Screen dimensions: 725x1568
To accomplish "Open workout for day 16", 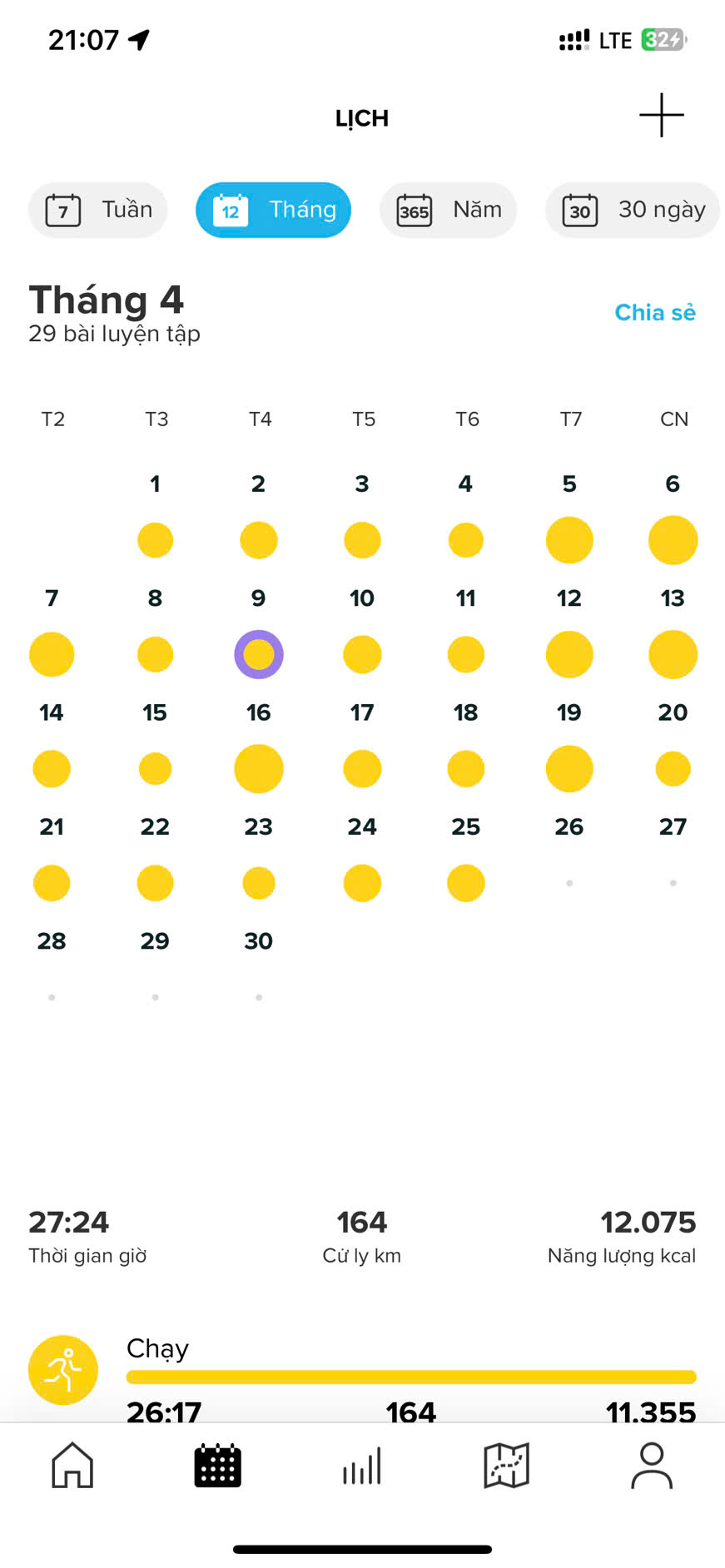I will pos(259,768).
